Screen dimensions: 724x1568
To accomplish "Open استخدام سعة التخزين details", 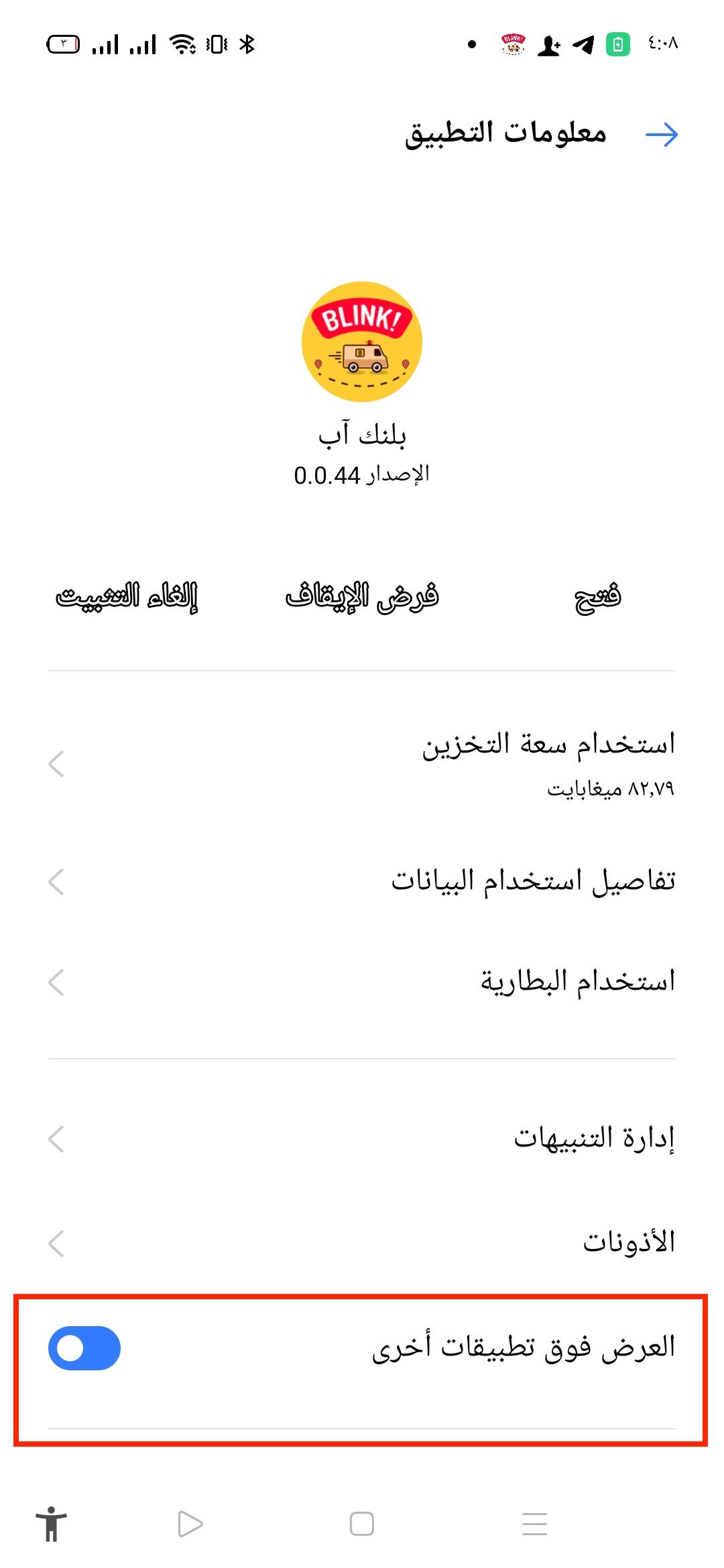I will click(362, 764).
